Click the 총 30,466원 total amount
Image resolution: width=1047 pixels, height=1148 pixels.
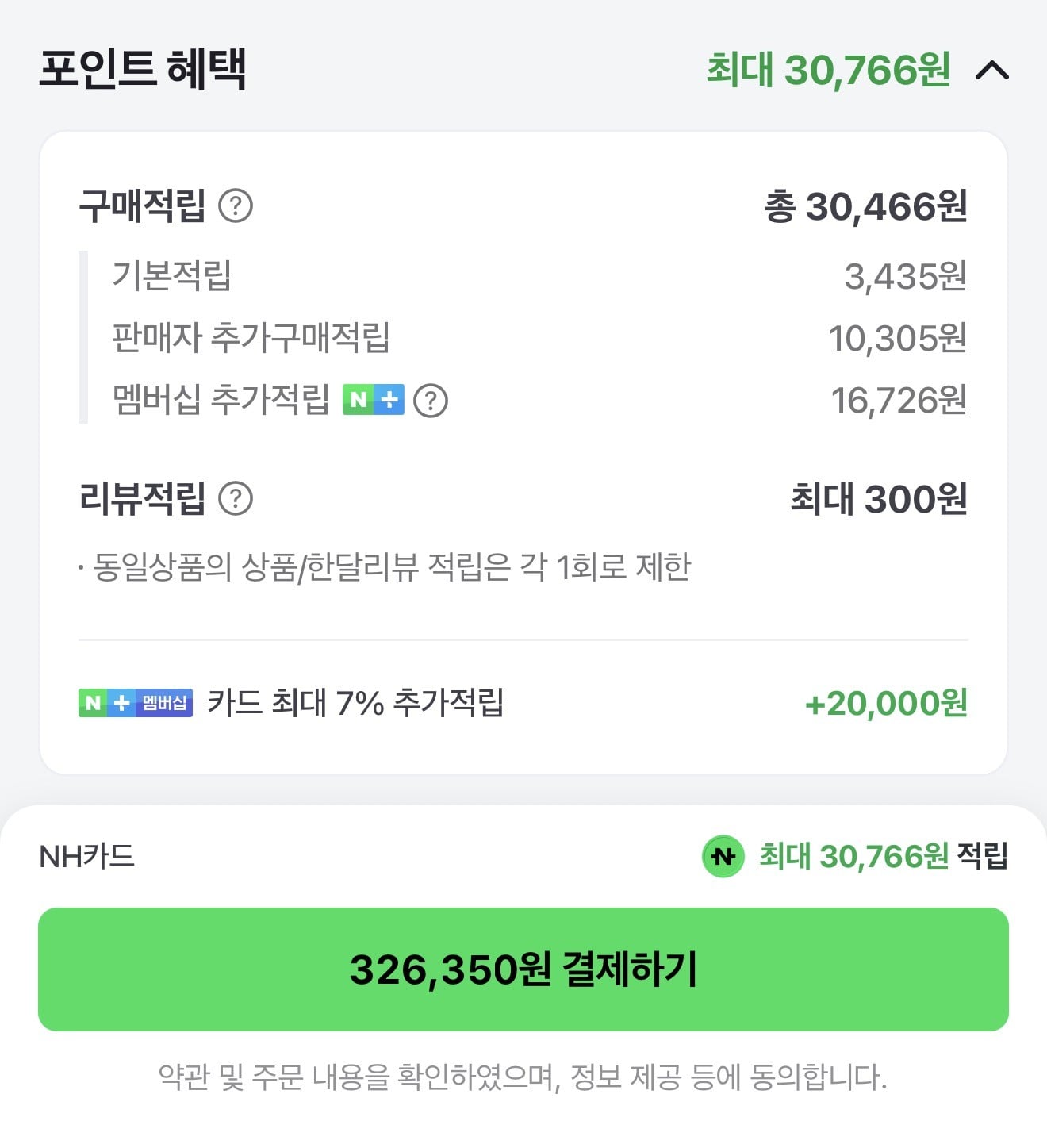[865, 206]
